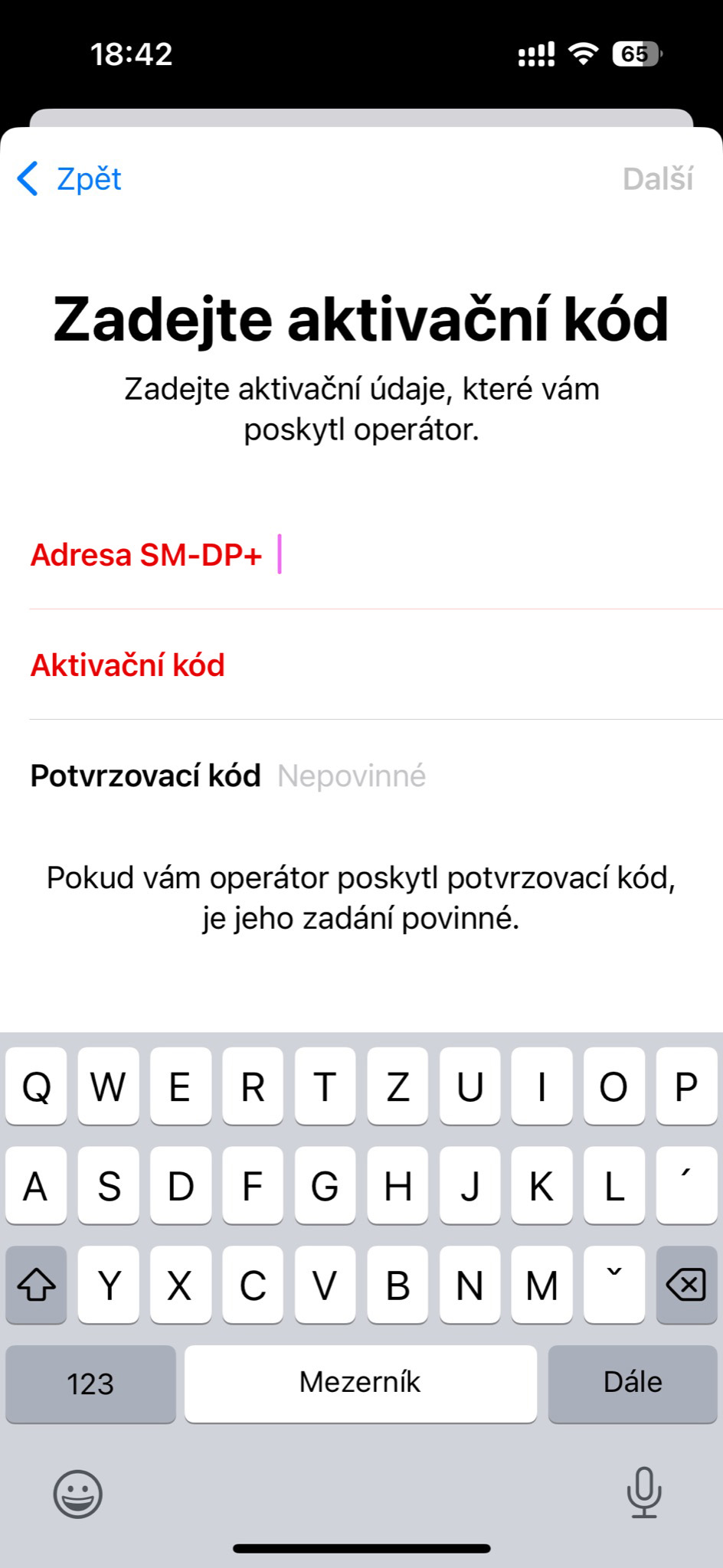Tap the backspace key
This screenshot has width=723, height=1568.
coord(685,1285)
